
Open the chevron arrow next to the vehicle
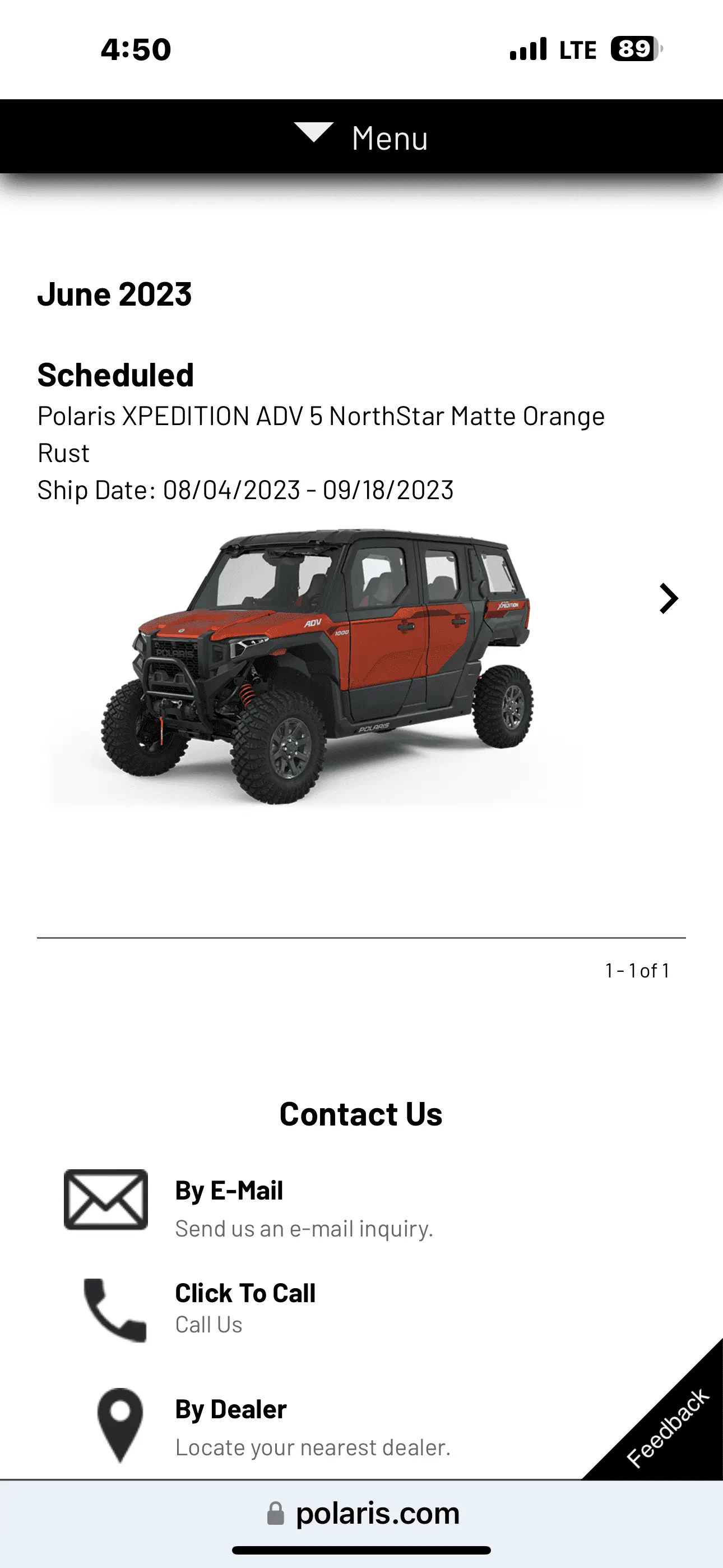pos(668,599)
